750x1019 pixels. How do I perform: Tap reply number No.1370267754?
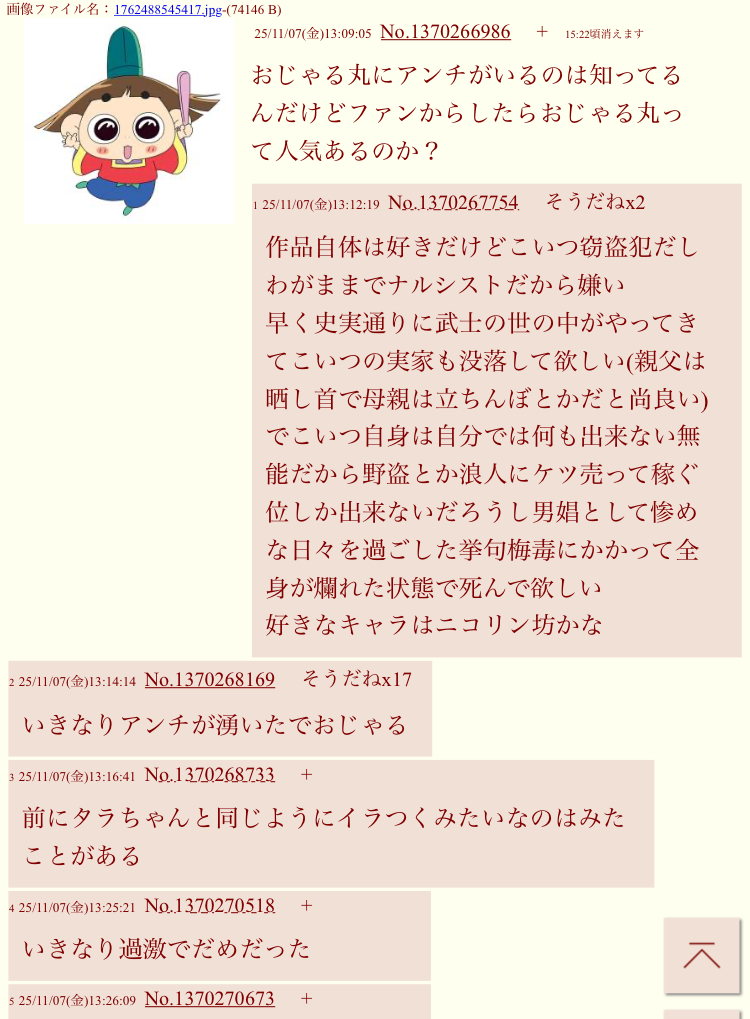point(452,203)
